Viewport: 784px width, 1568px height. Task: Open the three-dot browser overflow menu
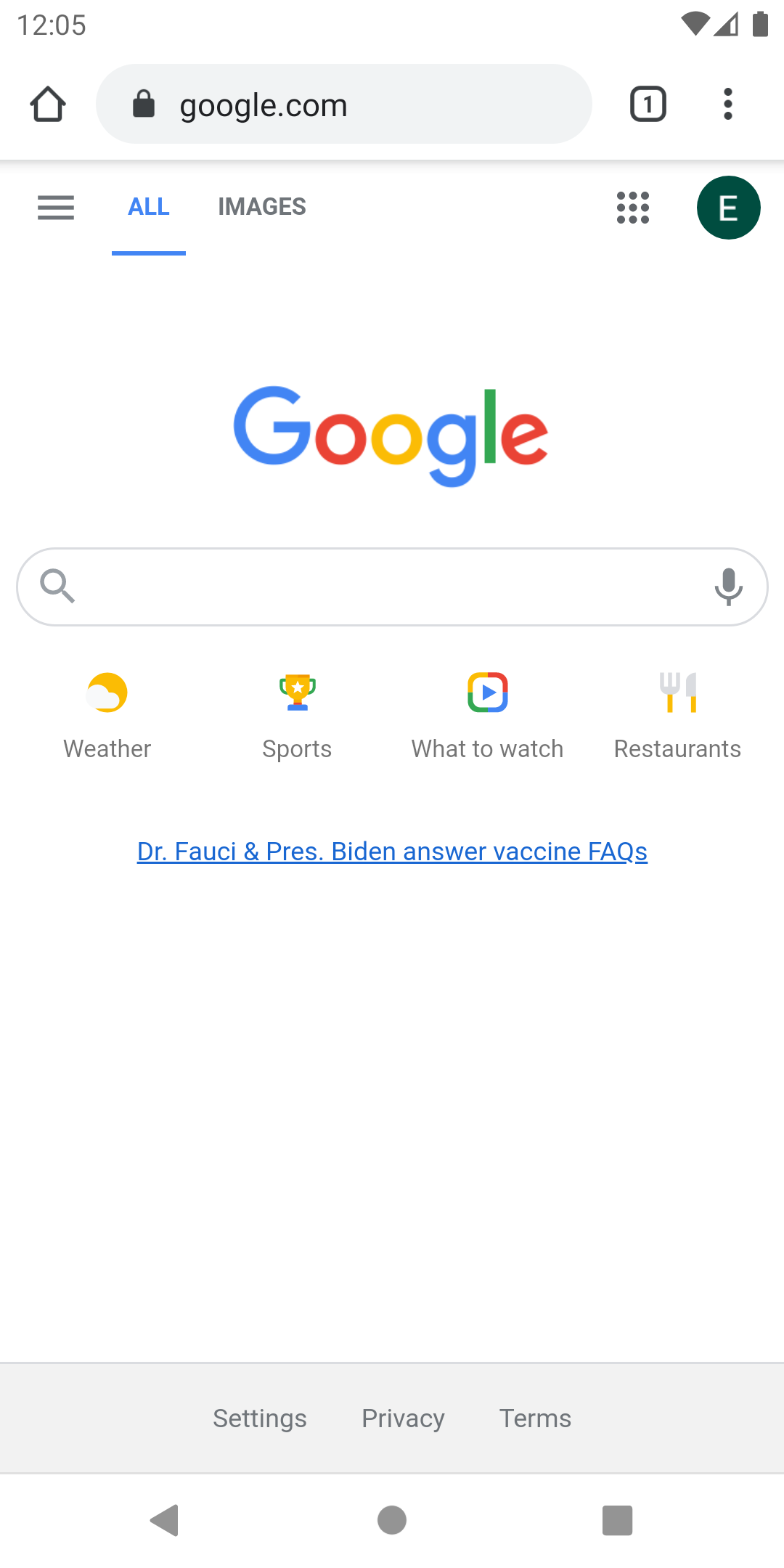pyautogui.click(x=727, y=104)
